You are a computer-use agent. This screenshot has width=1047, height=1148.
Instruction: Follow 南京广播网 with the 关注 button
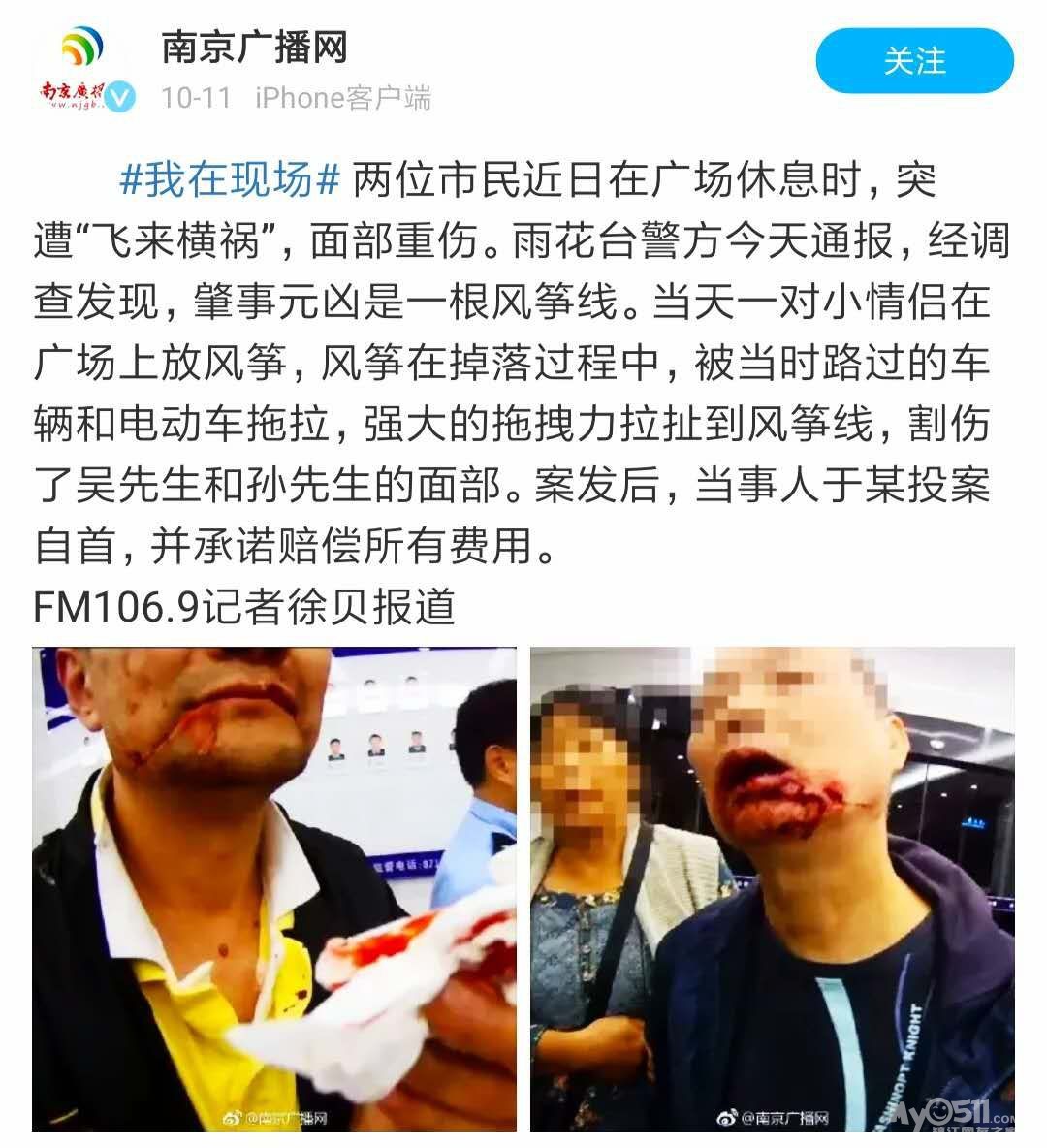tap(914, 61)
